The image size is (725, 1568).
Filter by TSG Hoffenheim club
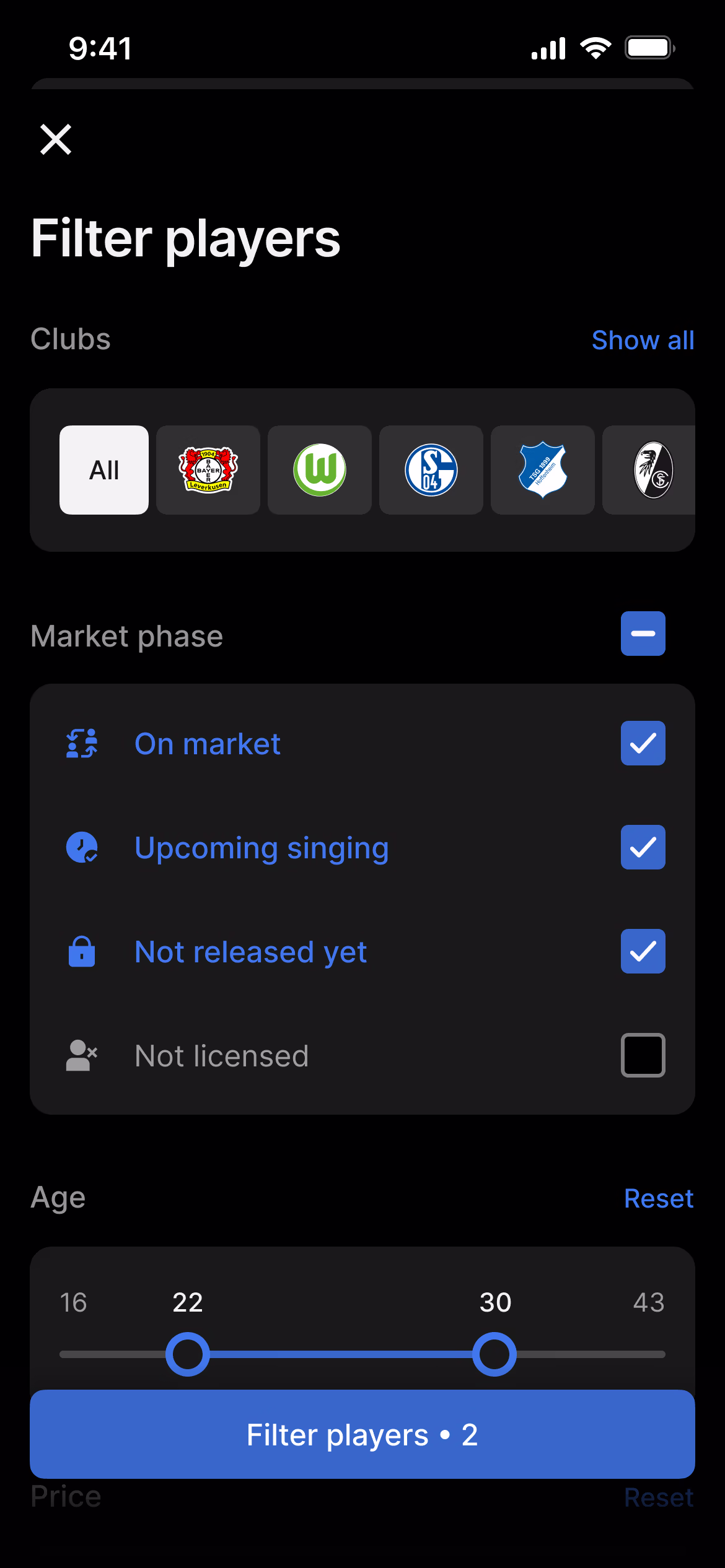pyautogui.click(x=543, y=470)
